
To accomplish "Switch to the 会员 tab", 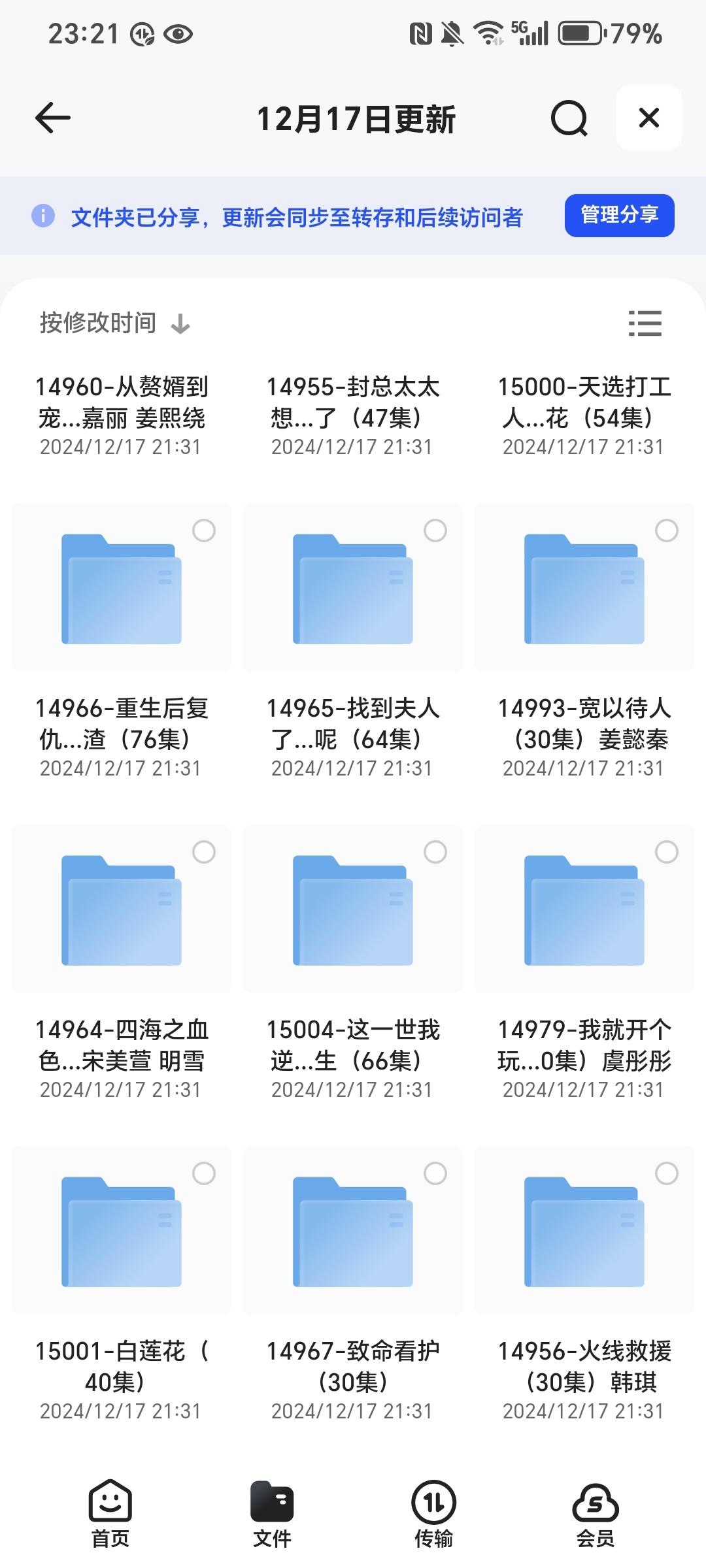I will click(x=596, y=1514).
